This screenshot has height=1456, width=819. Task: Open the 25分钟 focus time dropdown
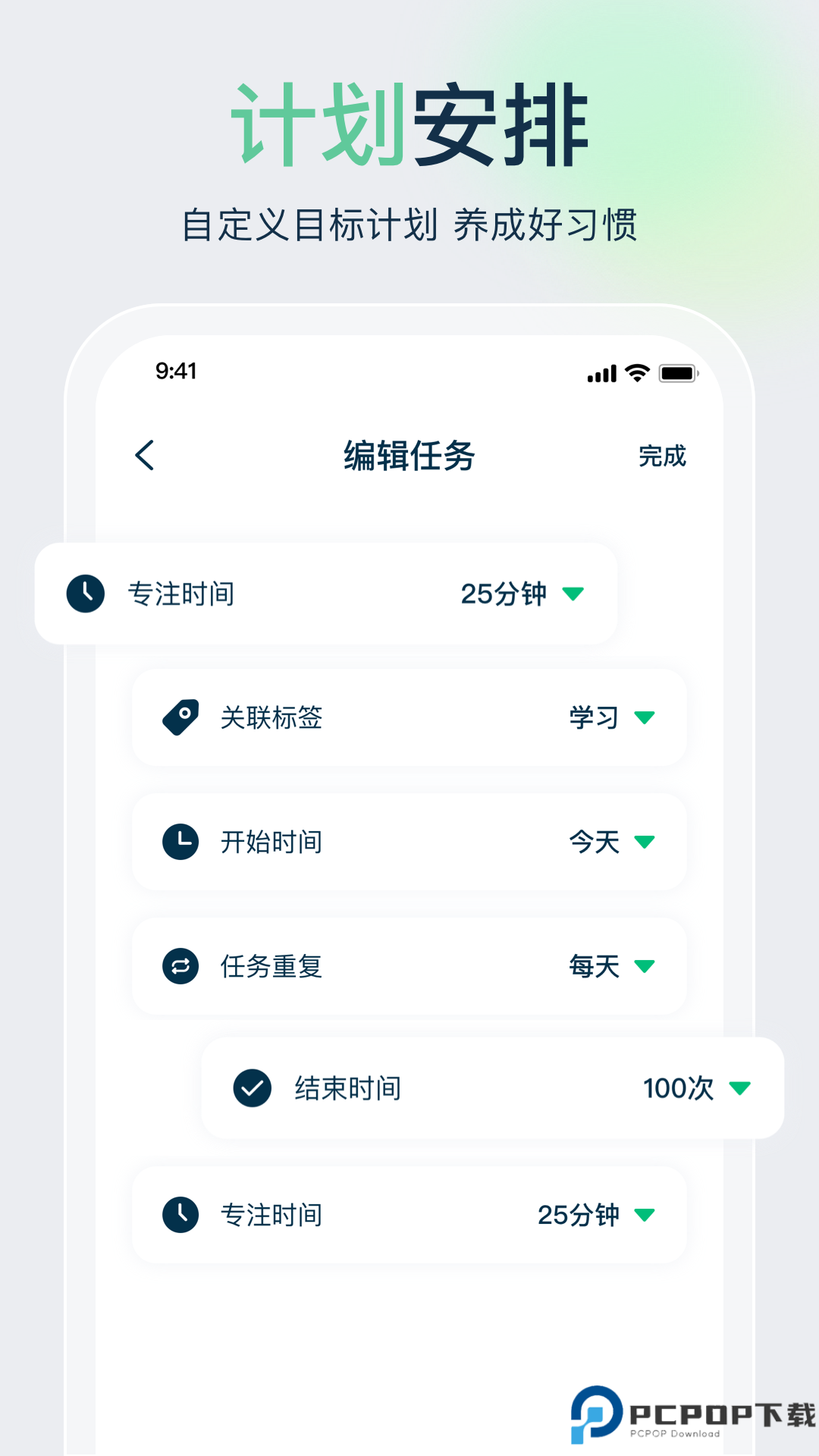point(574,594)
